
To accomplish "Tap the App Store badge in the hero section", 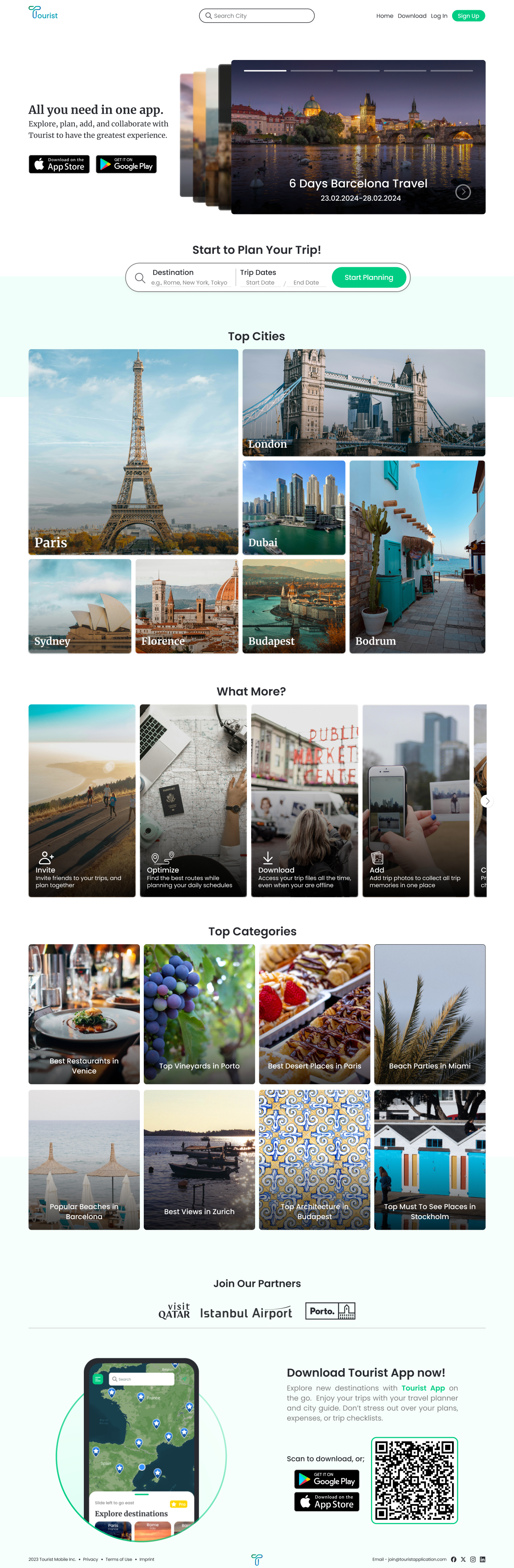I will pyautogui.click(x=59, y=164).
